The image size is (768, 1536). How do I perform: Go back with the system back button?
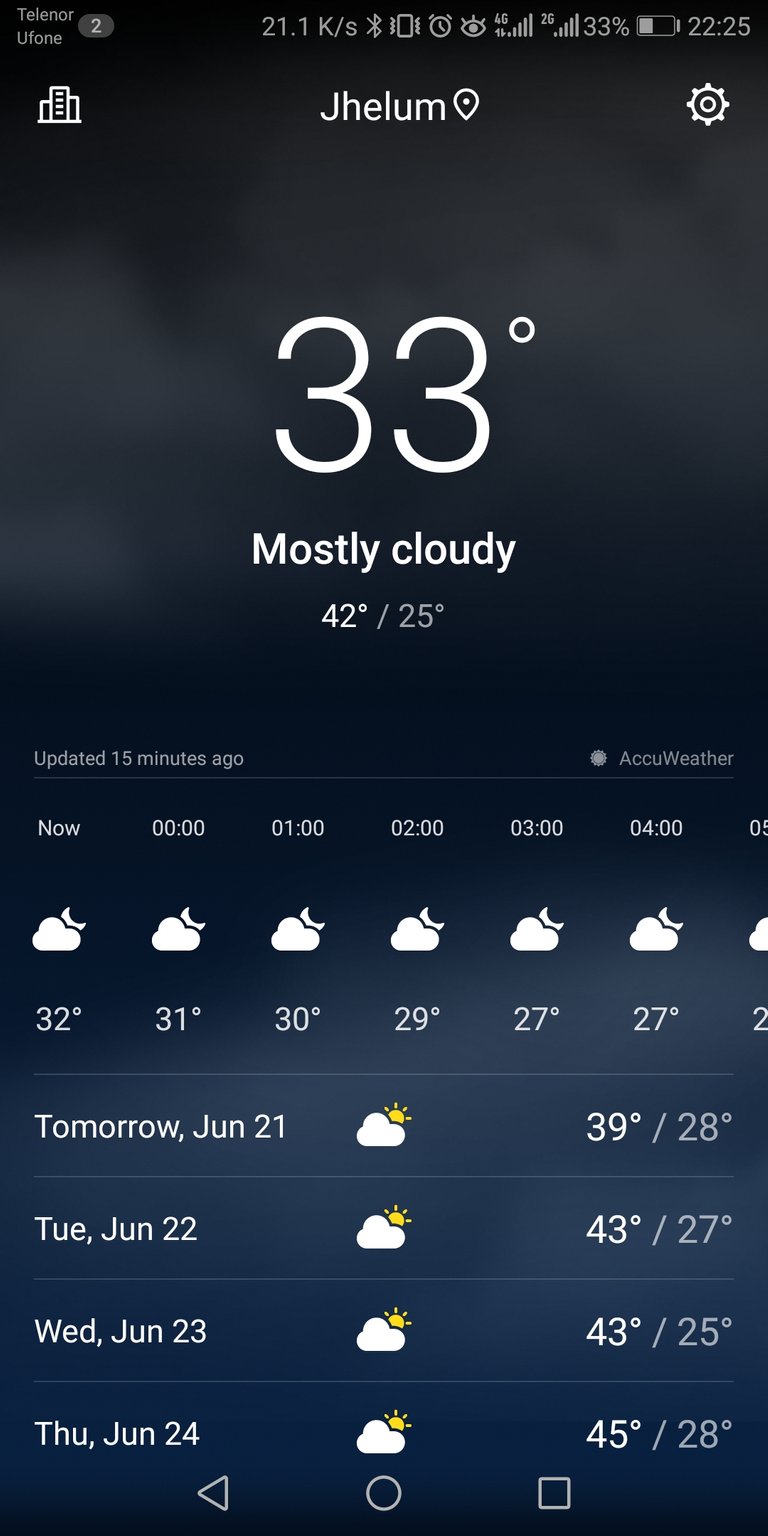(213, 1493)
